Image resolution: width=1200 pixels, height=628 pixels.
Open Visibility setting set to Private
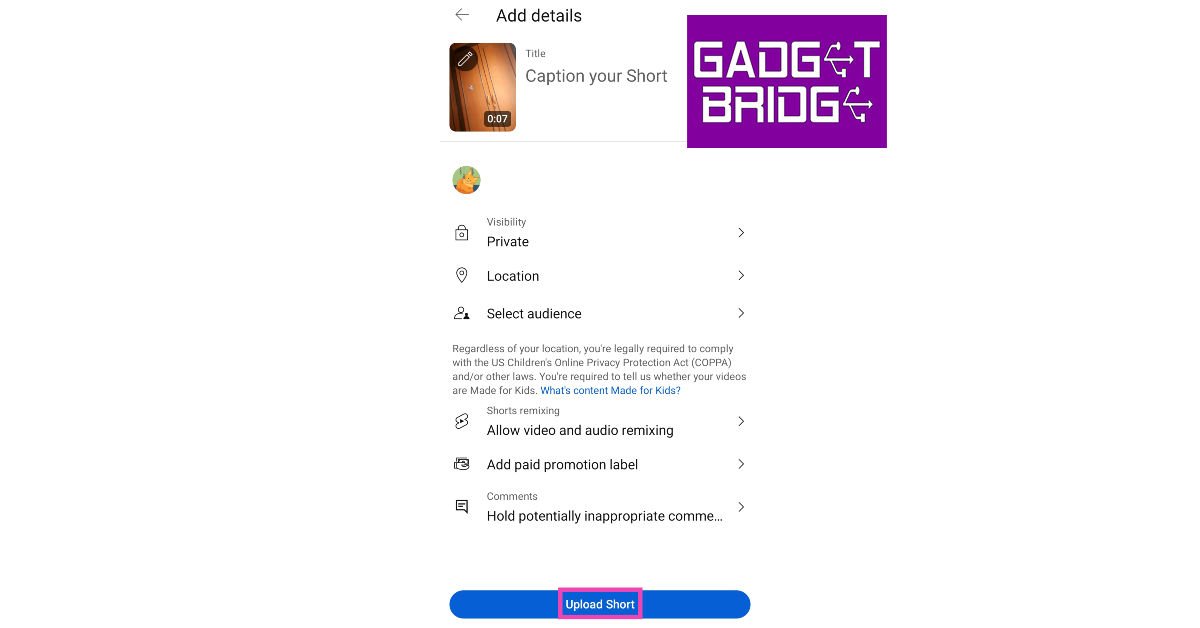[598, 233]
